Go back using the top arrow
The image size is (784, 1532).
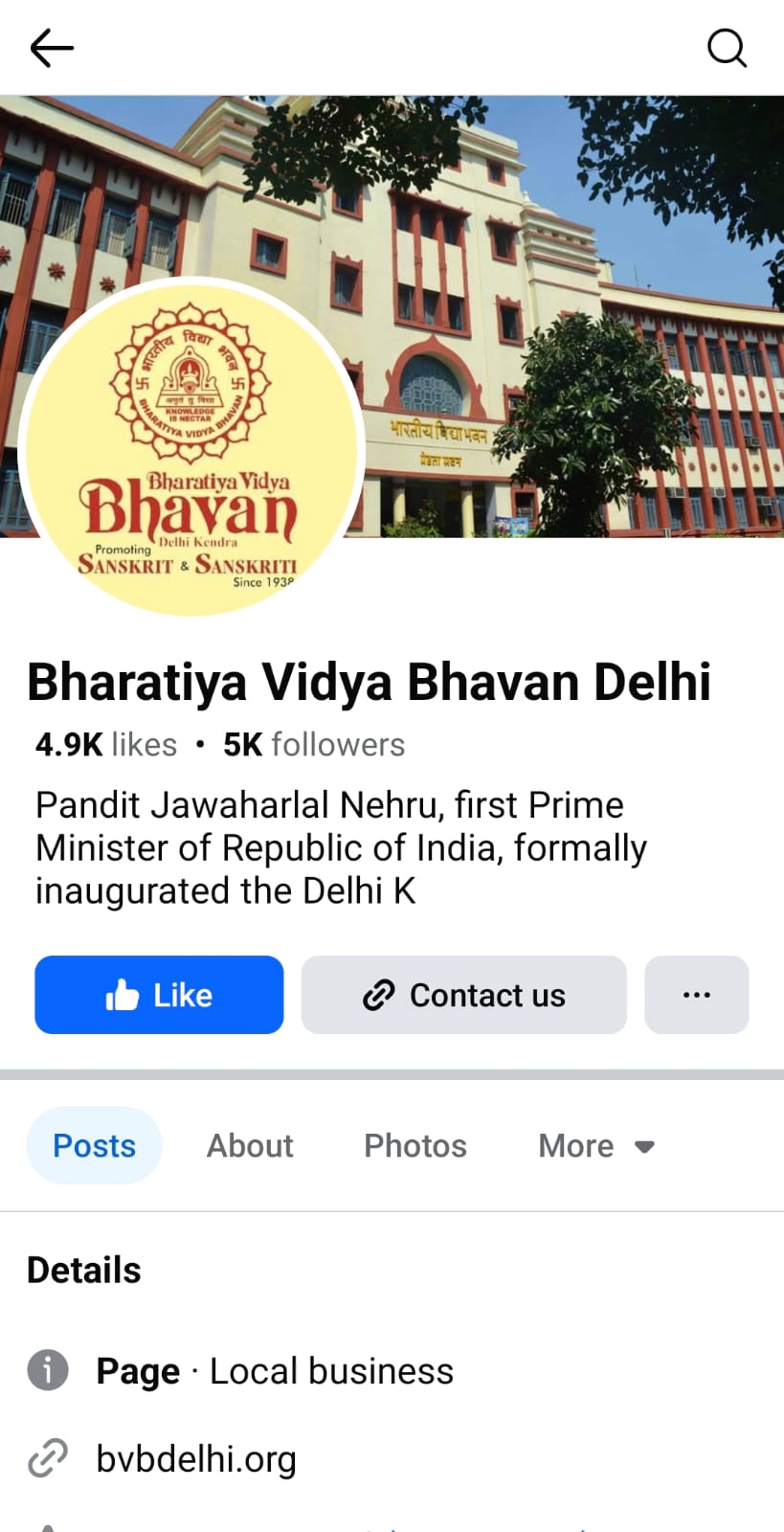(52, 48)
